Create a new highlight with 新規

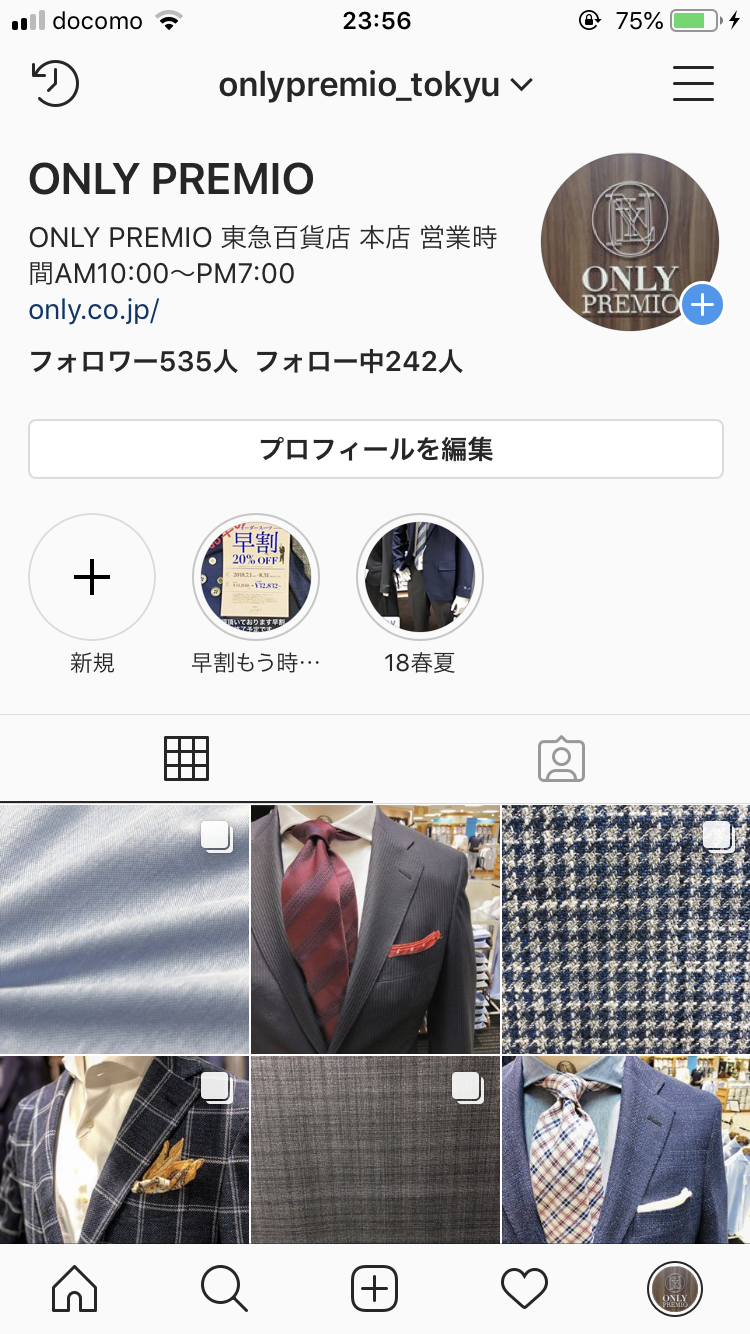pos(92,578)
